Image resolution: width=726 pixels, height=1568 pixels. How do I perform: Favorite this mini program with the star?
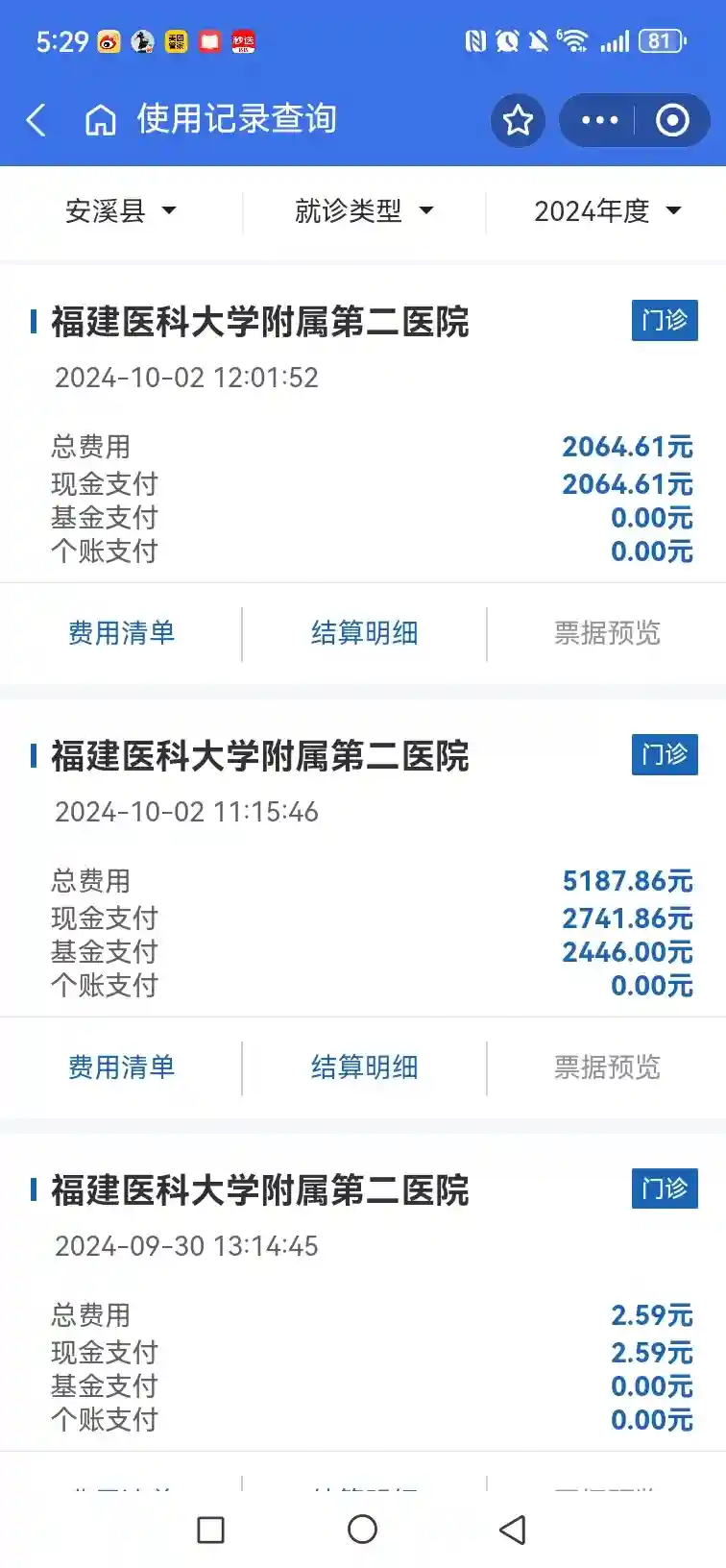(518, 120)
